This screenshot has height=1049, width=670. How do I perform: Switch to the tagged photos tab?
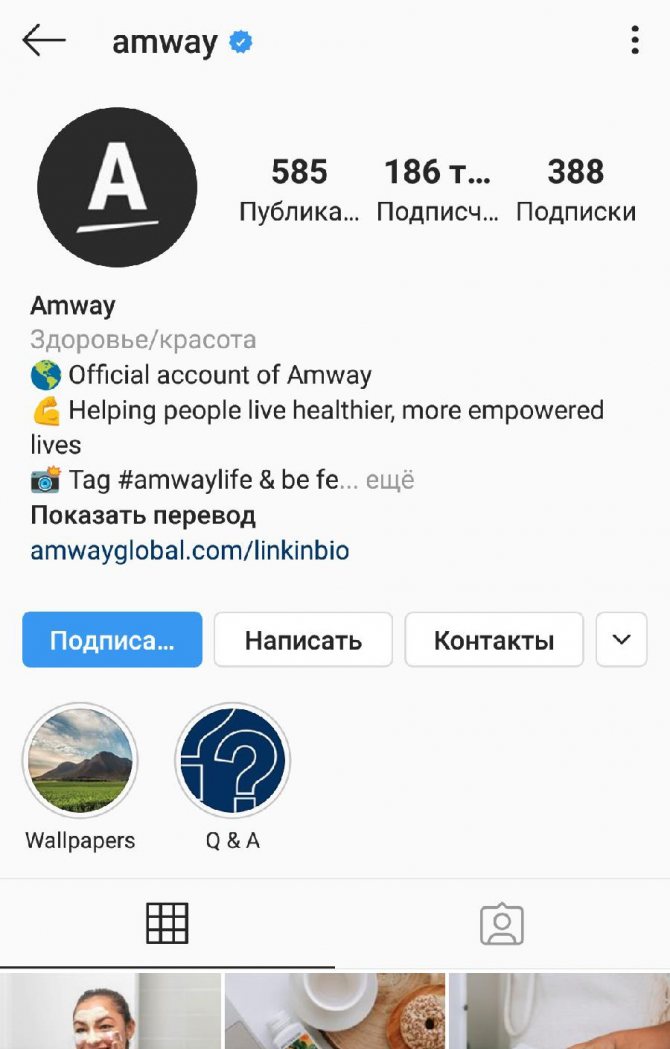click(x=502, y=923)
